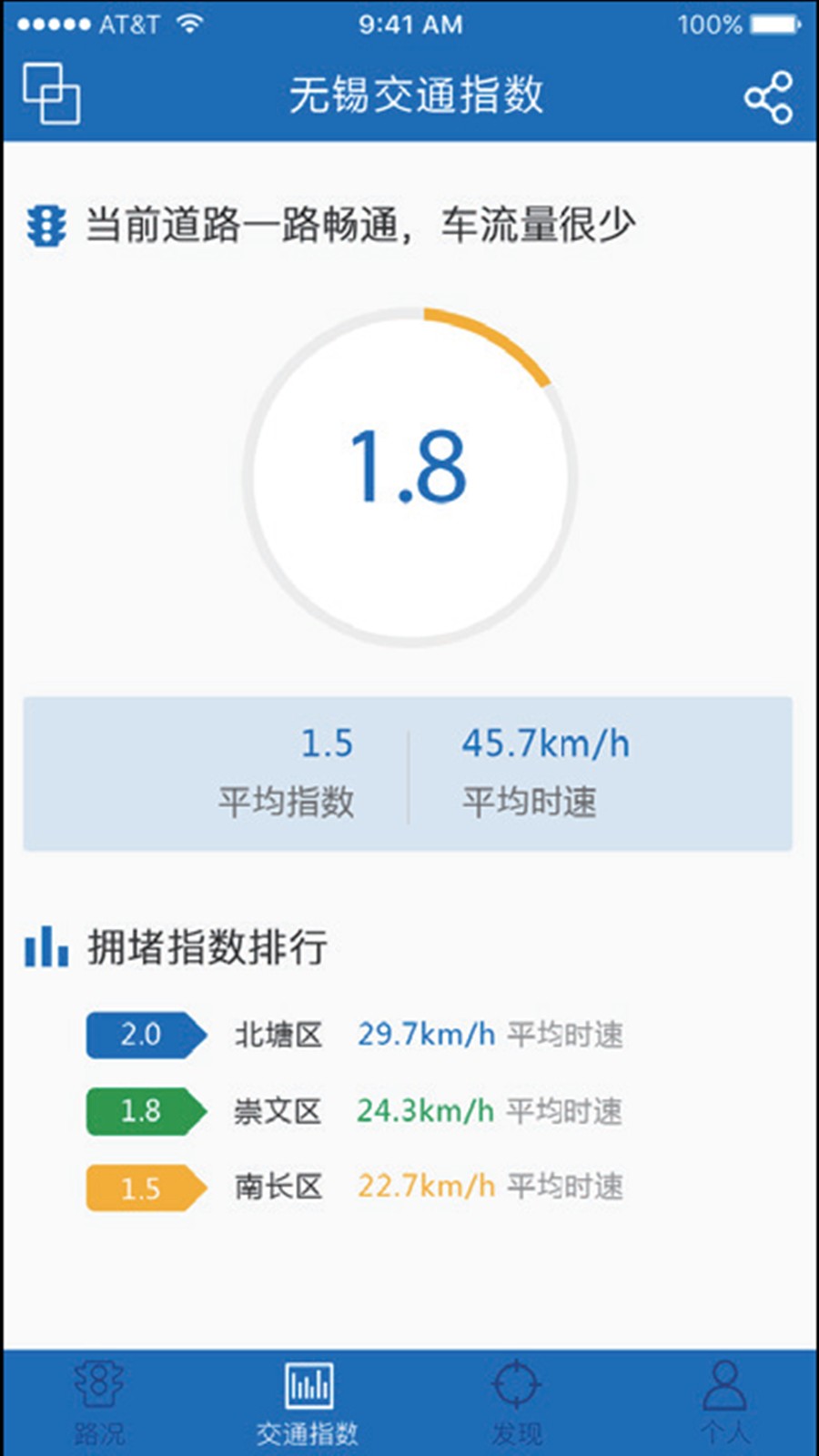The height and width of the screenshot is (1456, 819).
Task: View 崇文区 congestion details
Action: 355,1111
